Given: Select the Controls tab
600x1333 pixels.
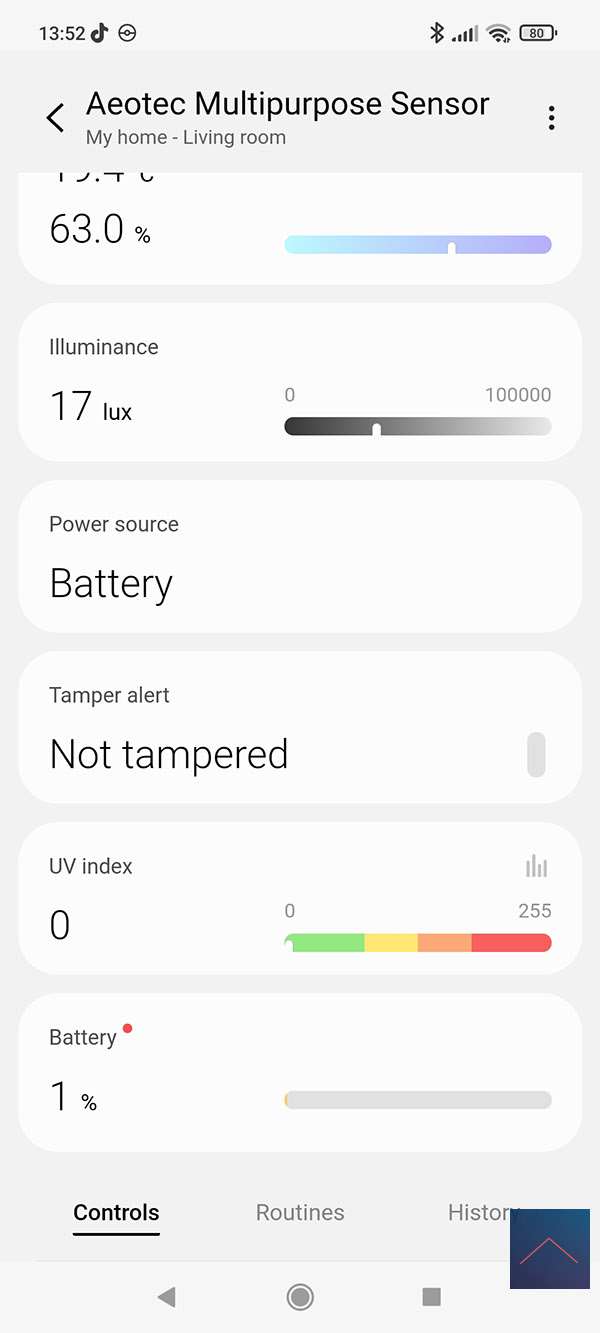Looking at the screenshot, I should click(116, 1212).
